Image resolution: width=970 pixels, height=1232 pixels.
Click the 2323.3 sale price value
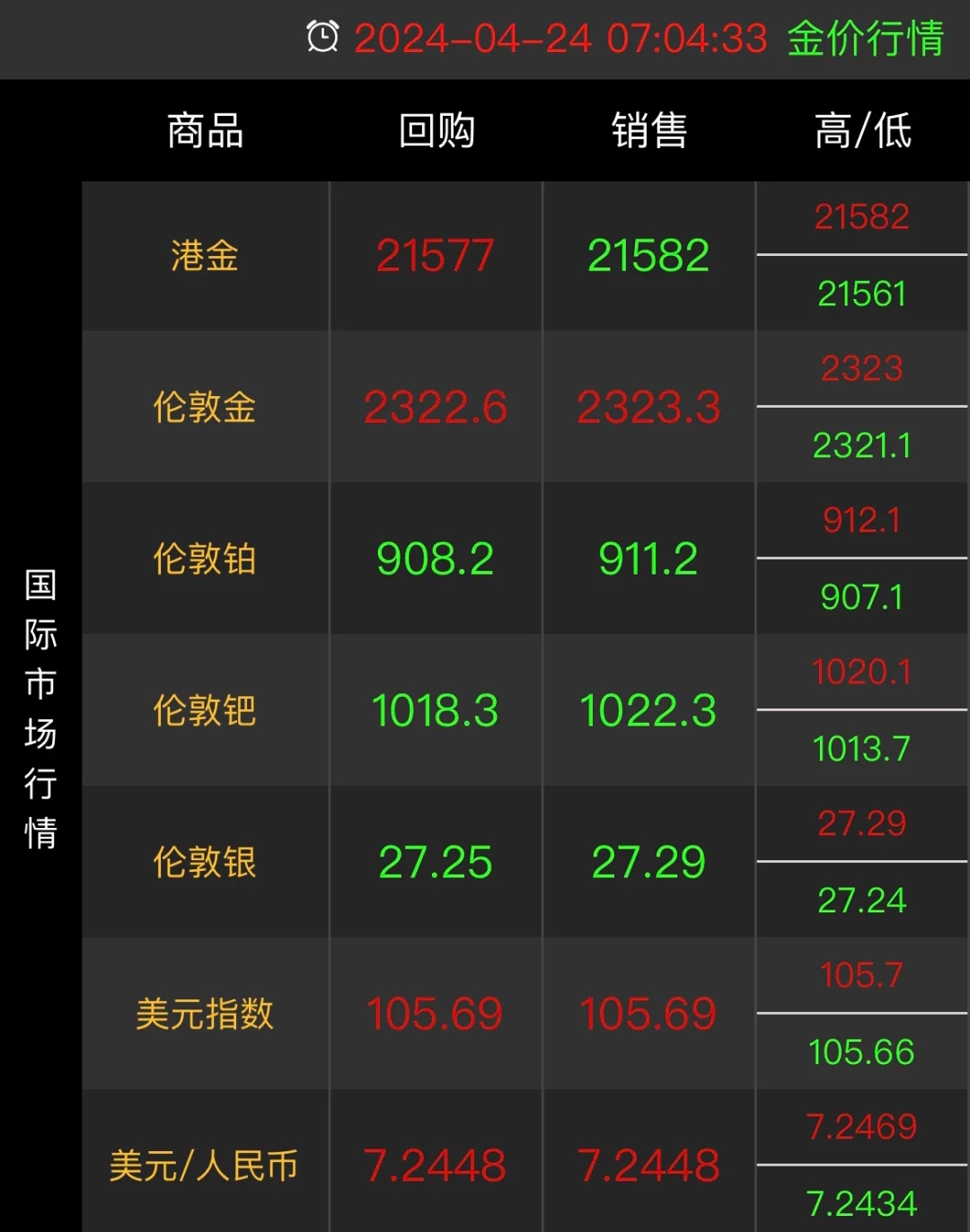[648, 409]
